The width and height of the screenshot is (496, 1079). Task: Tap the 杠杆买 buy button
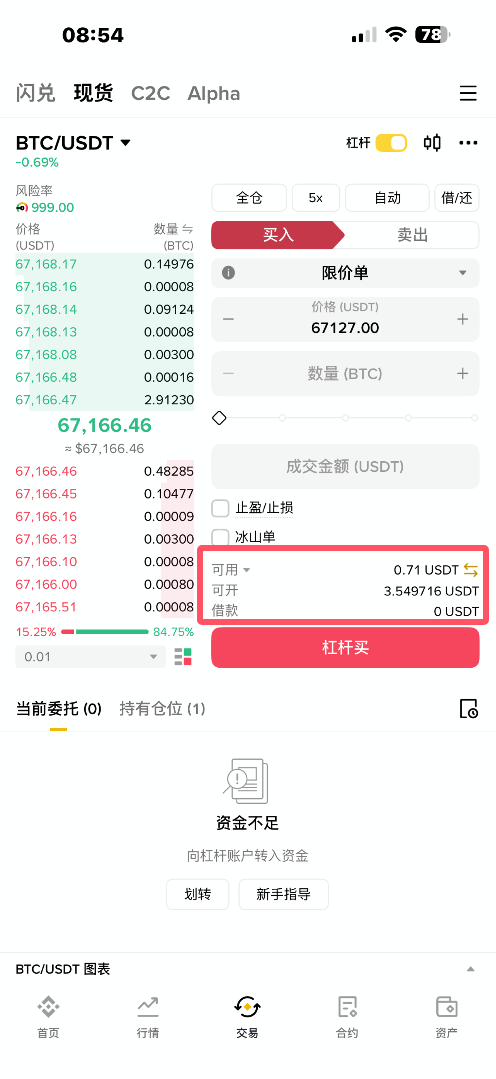tap(345, 648)
